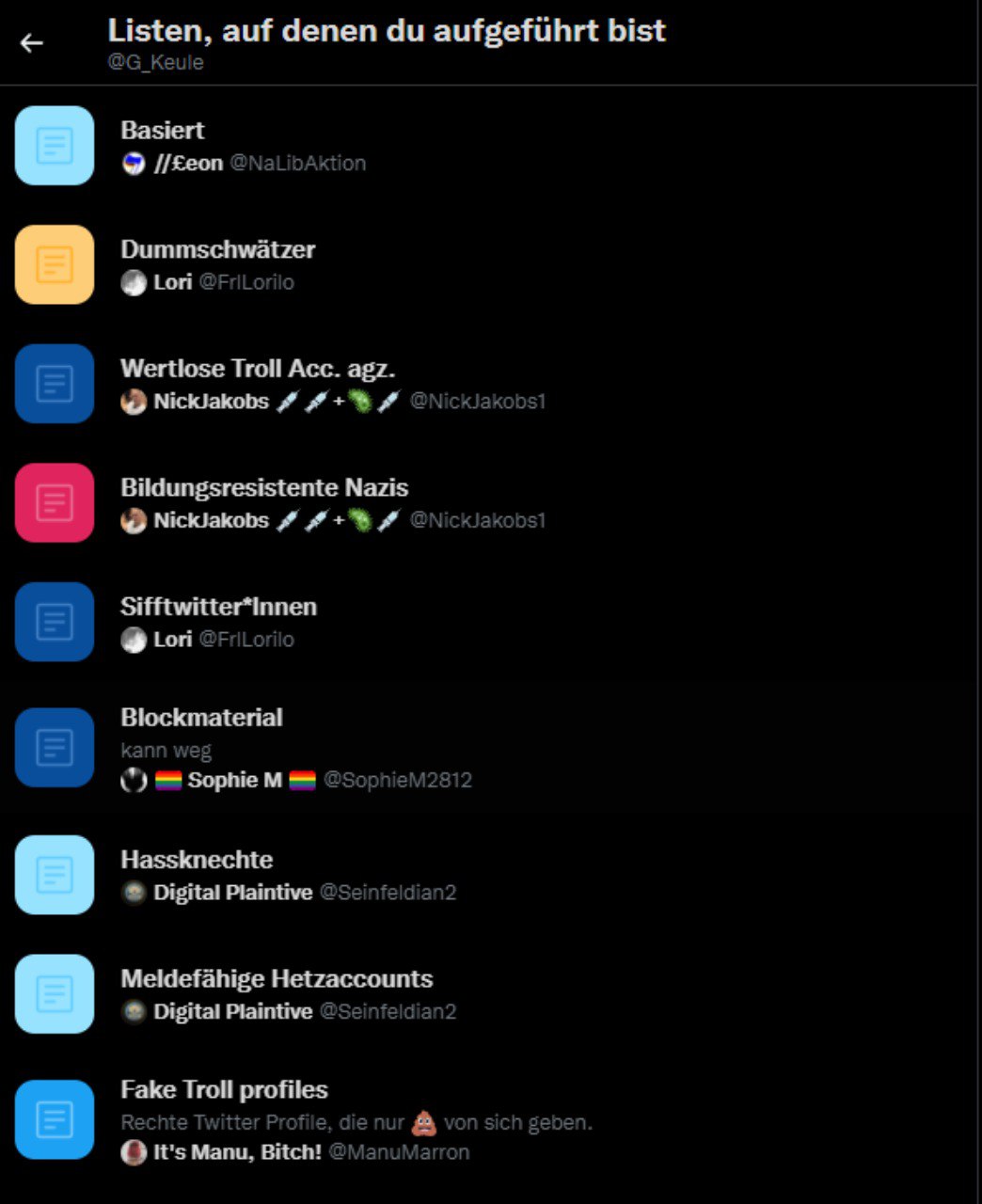The width and height of the screenshot is (982, 1204).
Task: Open the Bildungsresistente Nazis list
Action: coord(264,488)
